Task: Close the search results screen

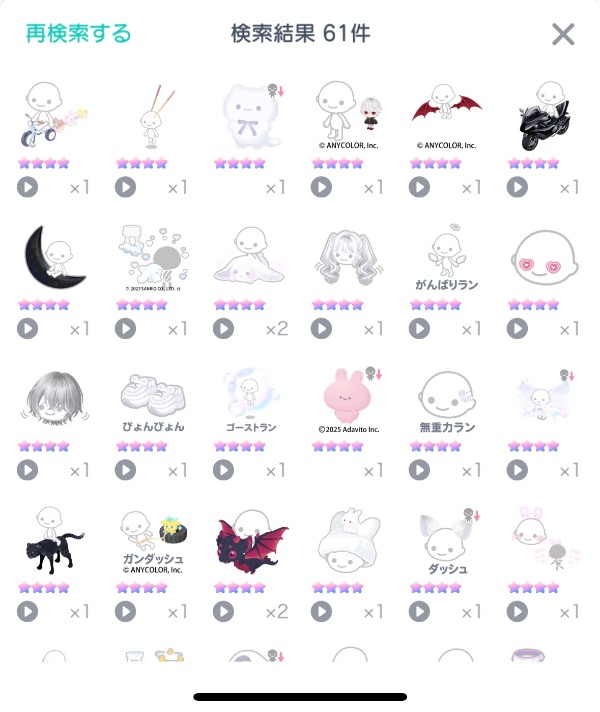Action: 563,34
